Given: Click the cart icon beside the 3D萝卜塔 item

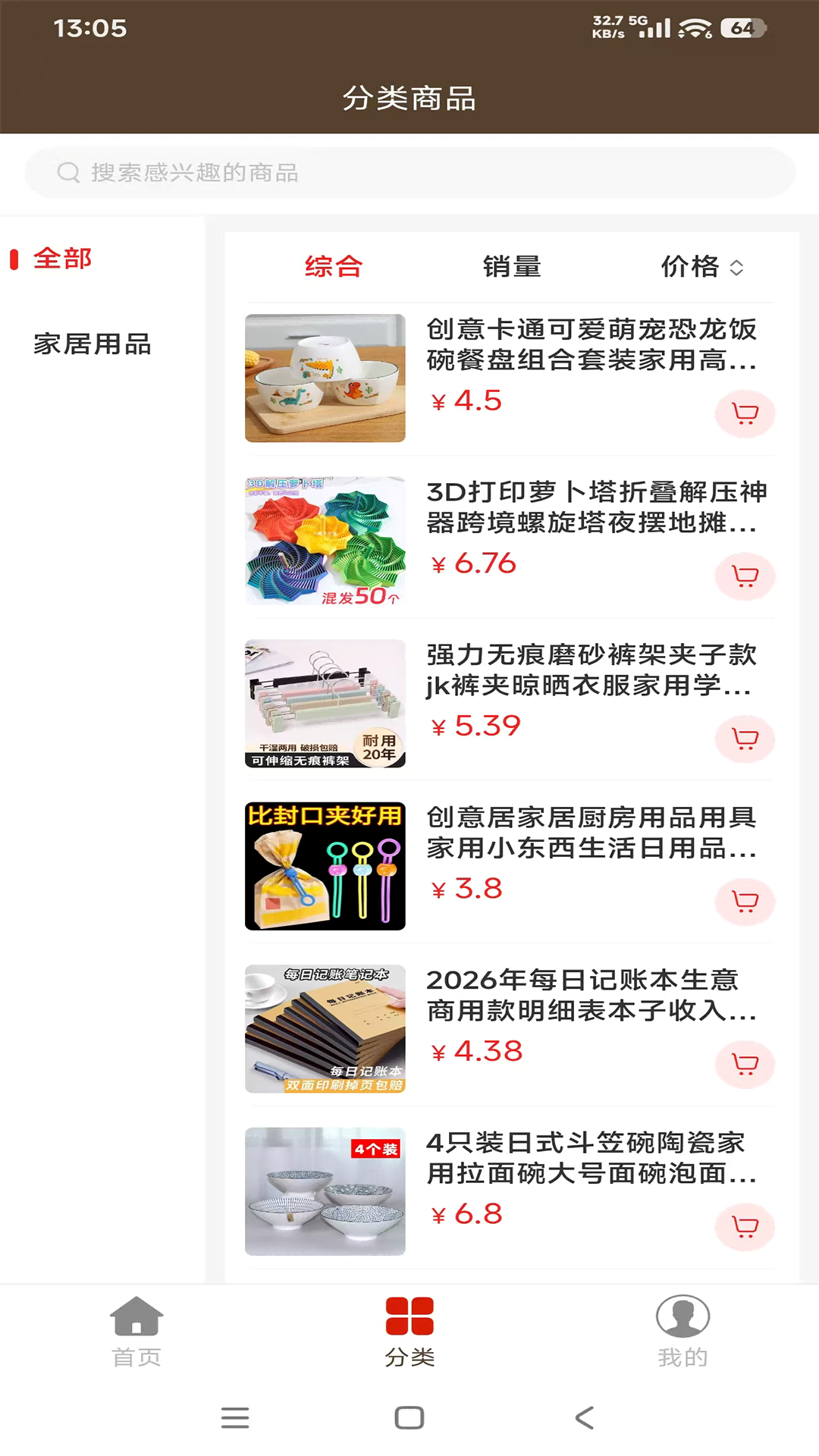Looking at the screenshot, I should [744, 576].
